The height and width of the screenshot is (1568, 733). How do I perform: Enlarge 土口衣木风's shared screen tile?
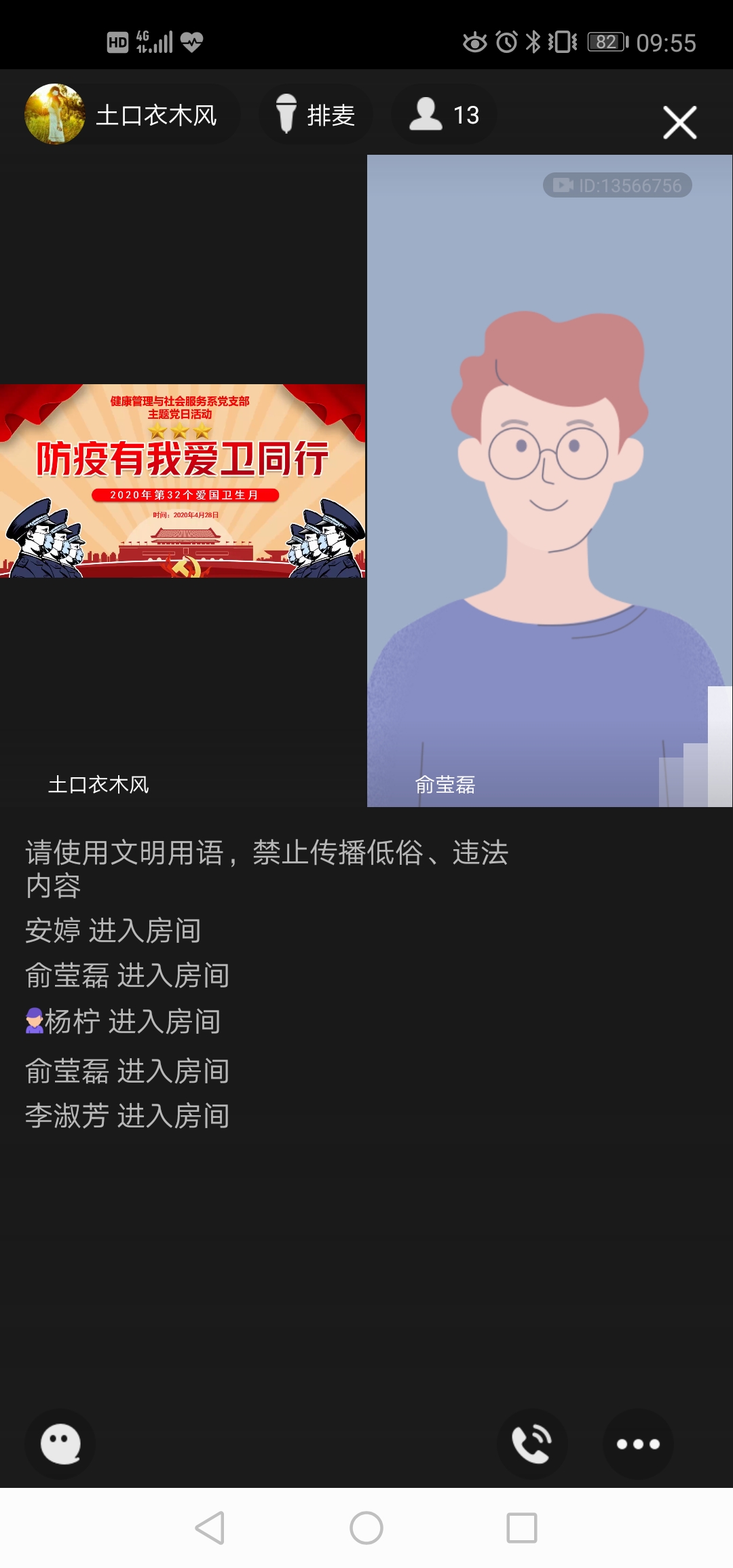[183, 481]
